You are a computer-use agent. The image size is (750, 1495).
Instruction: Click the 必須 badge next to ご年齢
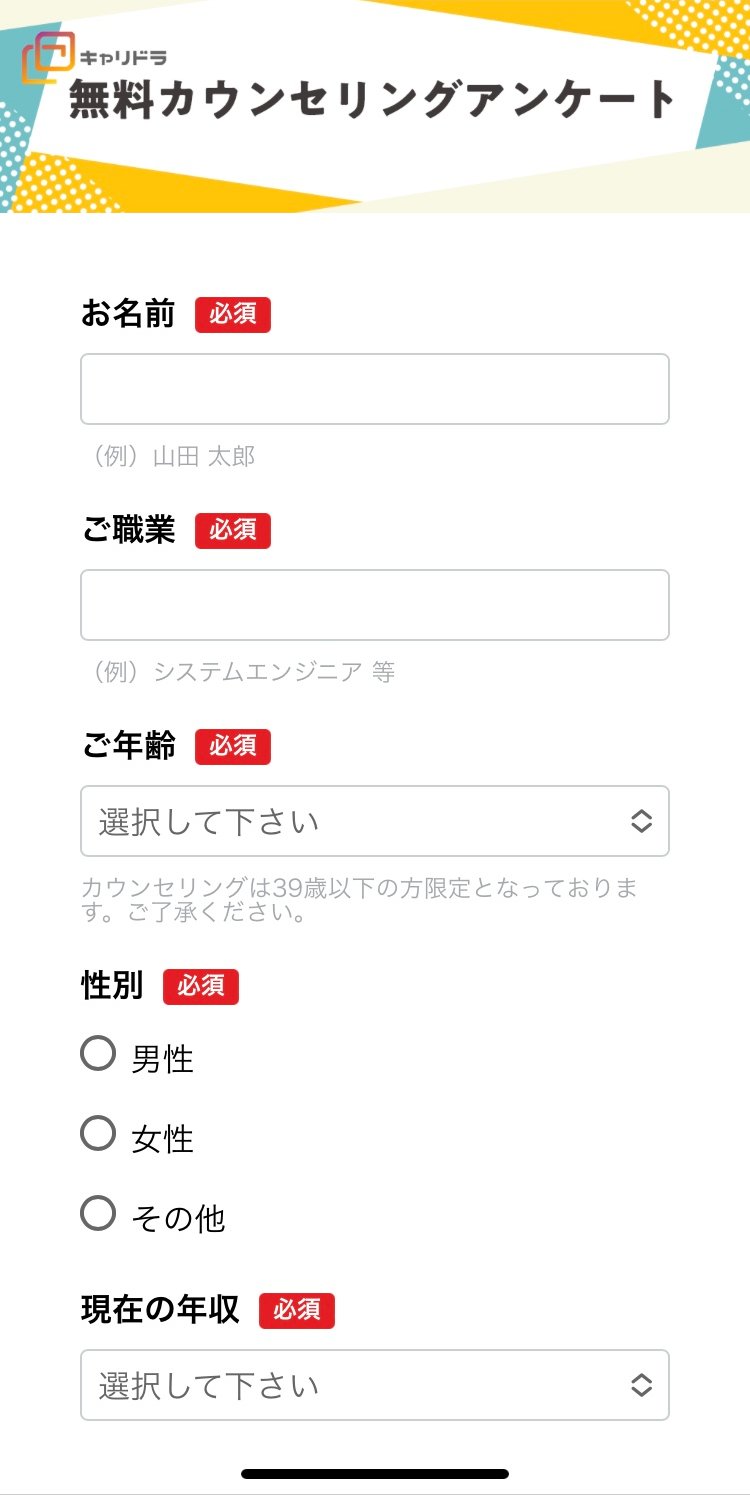point(232,746)
